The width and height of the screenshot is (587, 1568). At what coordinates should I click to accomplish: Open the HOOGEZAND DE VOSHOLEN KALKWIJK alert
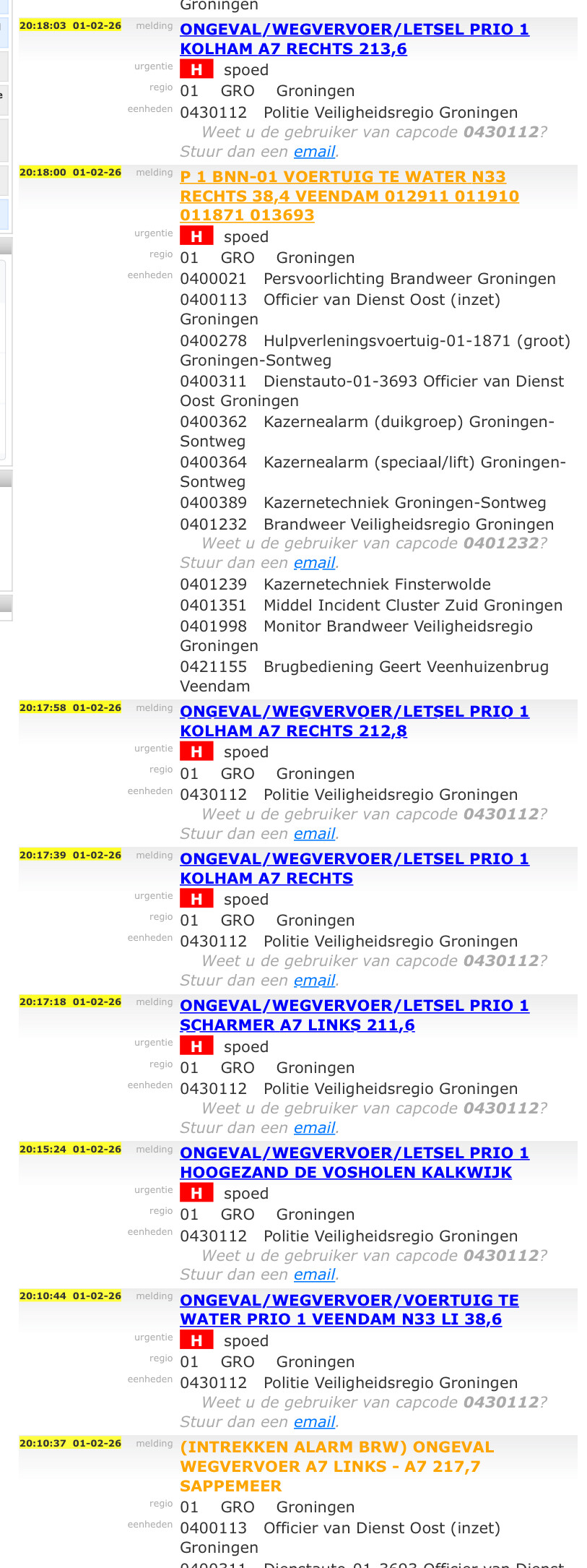coord(354,1163)
